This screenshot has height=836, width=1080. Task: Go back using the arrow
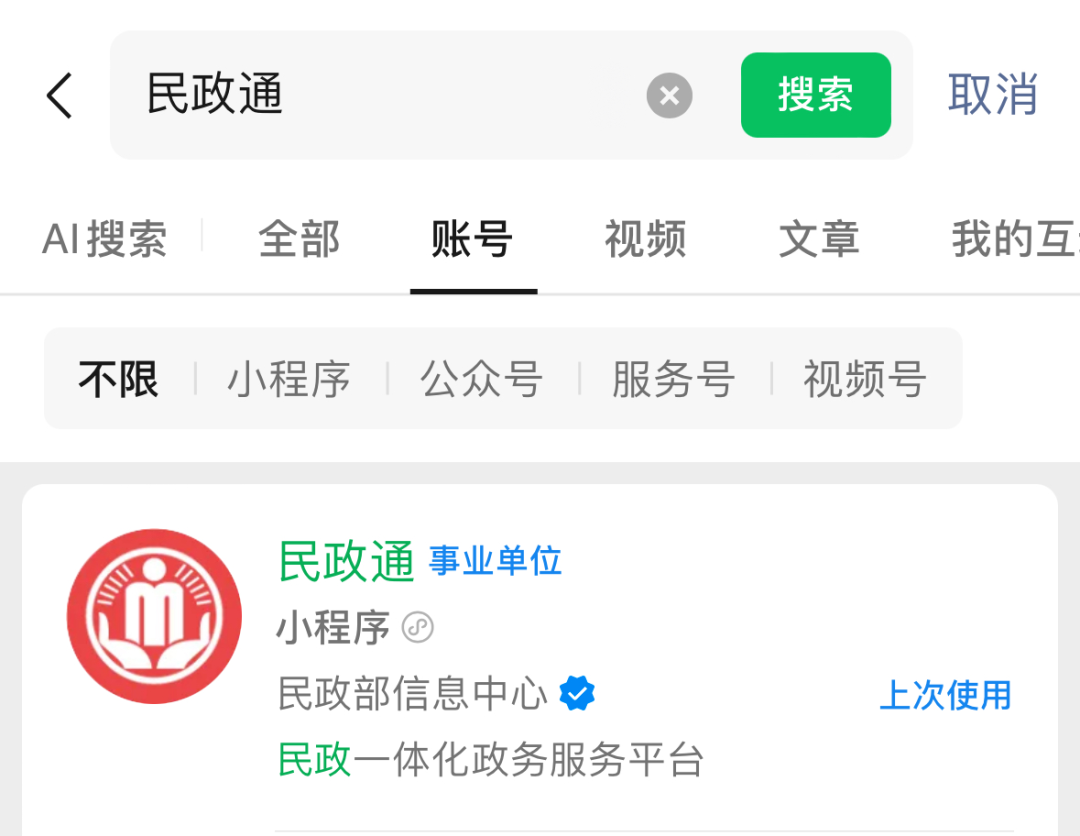pos(60,96)
